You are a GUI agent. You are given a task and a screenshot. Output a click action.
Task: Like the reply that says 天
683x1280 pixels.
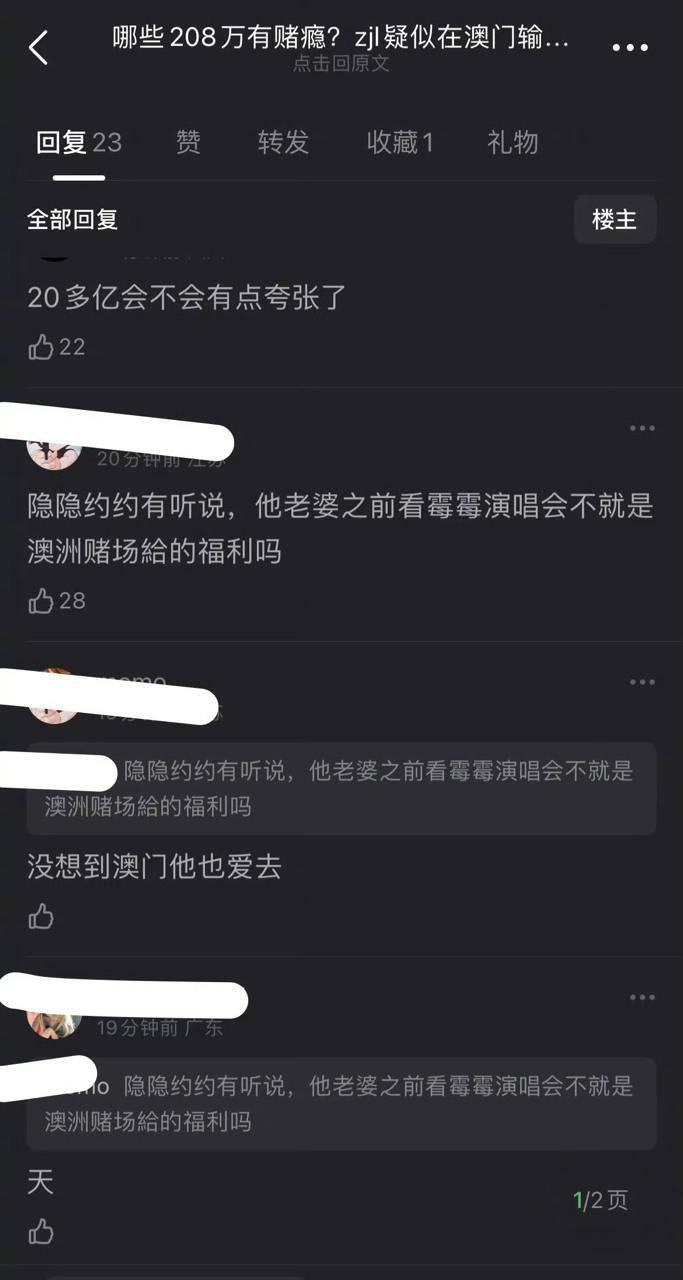pos(41,1231)
